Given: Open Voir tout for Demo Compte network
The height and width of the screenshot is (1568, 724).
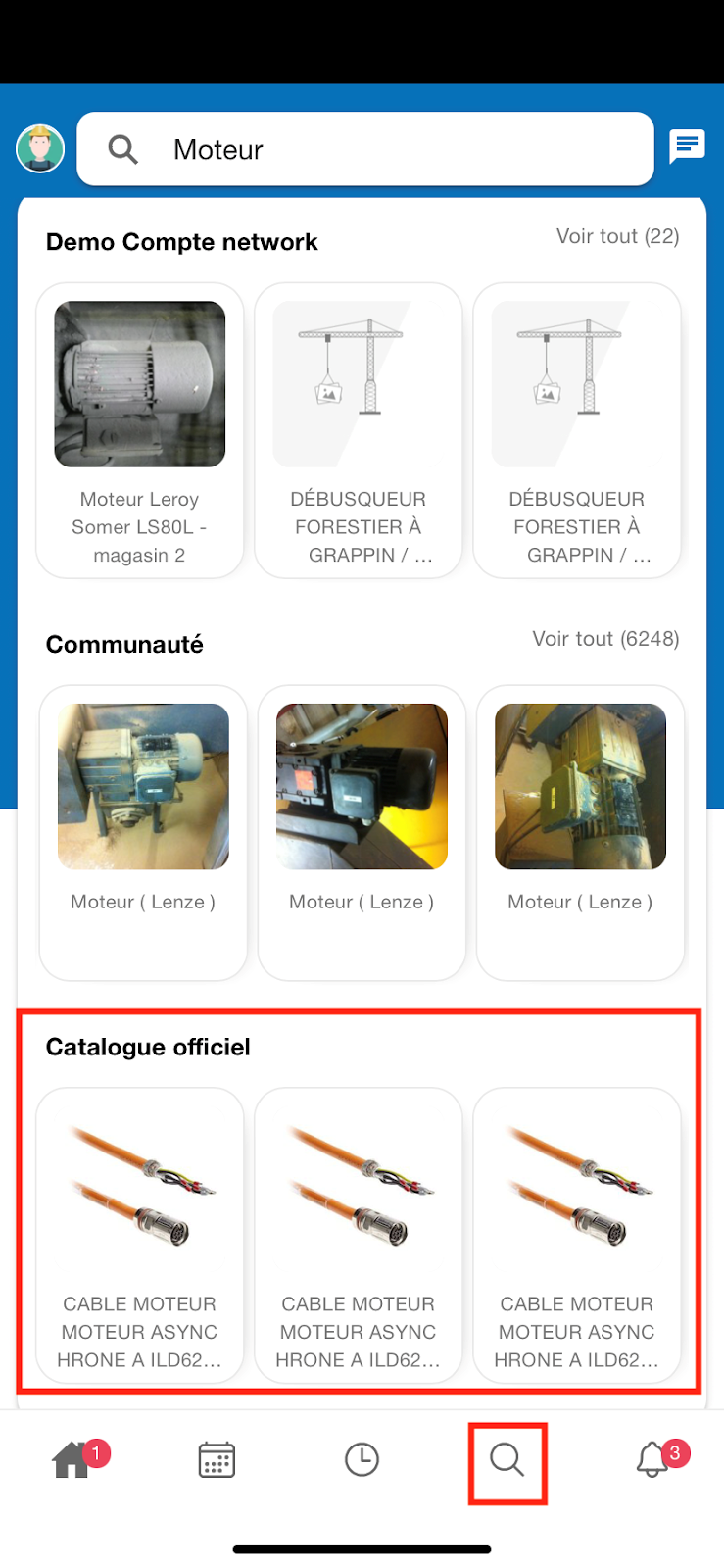Looking at the screenshot, I should tap(617, 236).
